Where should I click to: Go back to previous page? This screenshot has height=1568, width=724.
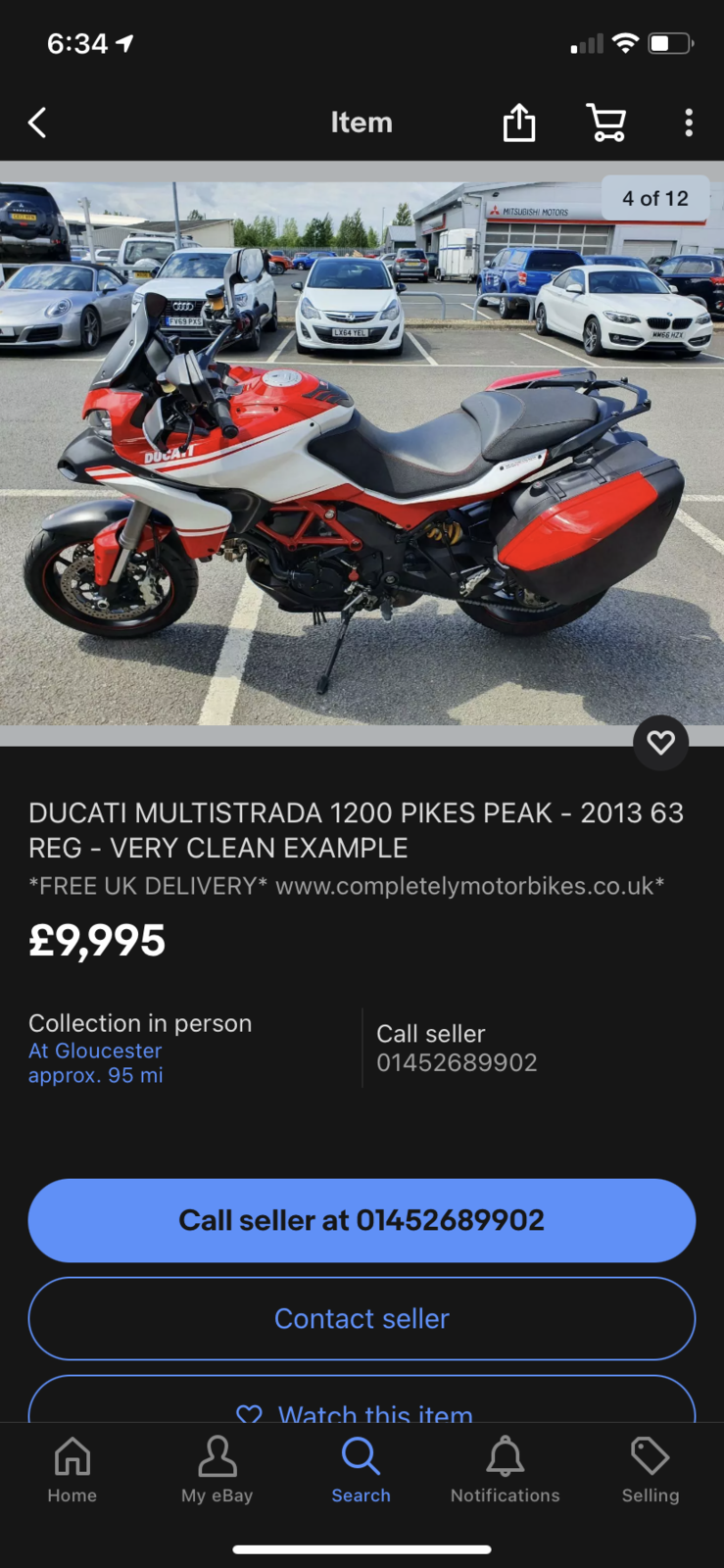(37, 122)
